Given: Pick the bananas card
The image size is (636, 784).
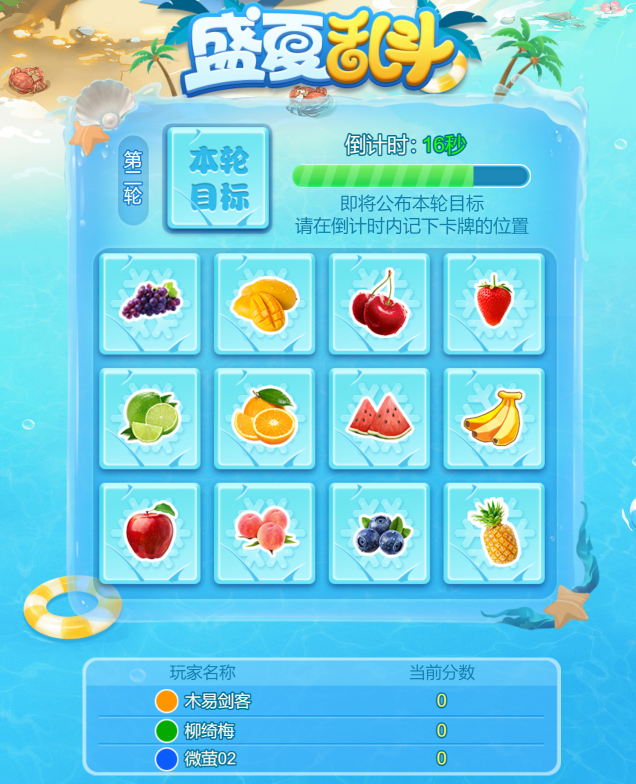Looking at the screenshot, I should [494, 418].
